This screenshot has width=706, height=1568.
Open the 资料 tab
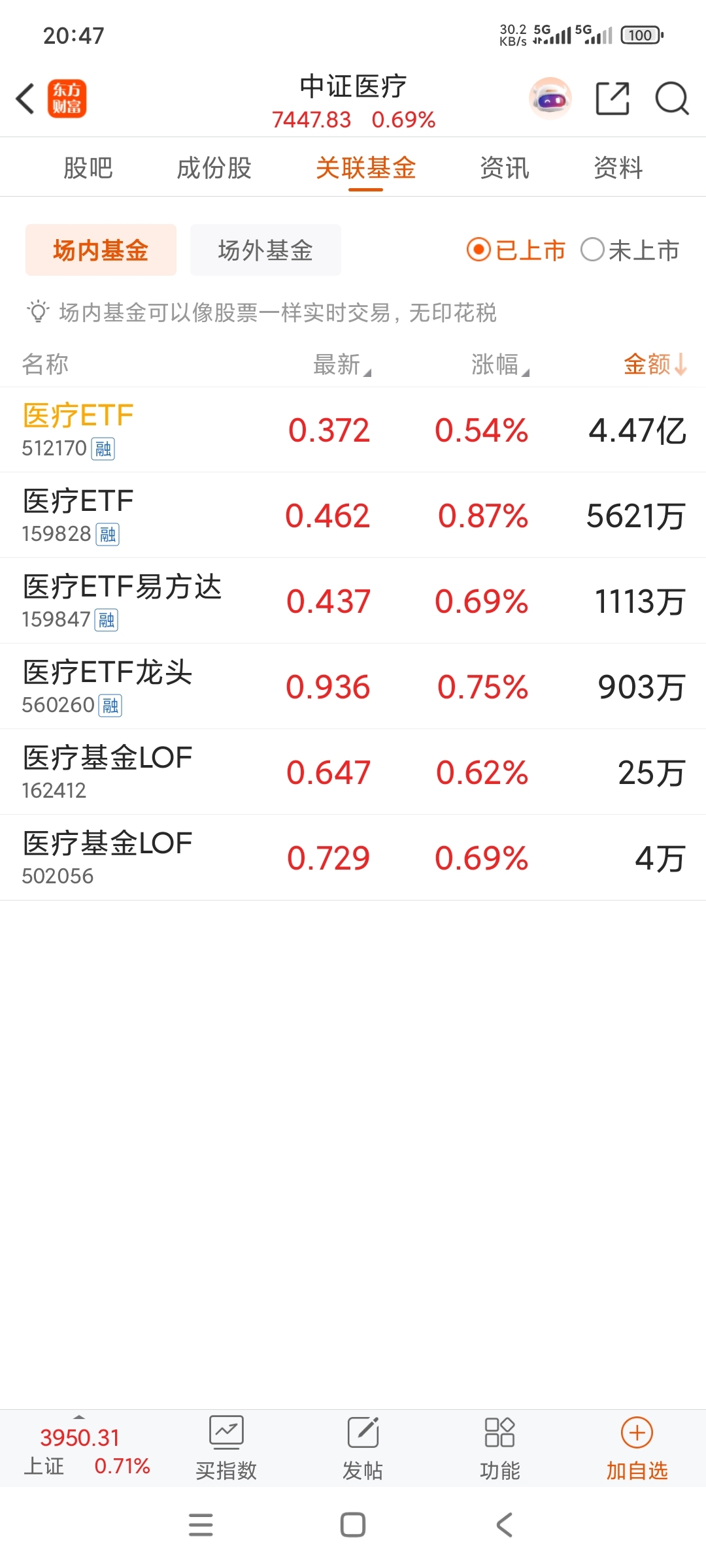[618, 168]
